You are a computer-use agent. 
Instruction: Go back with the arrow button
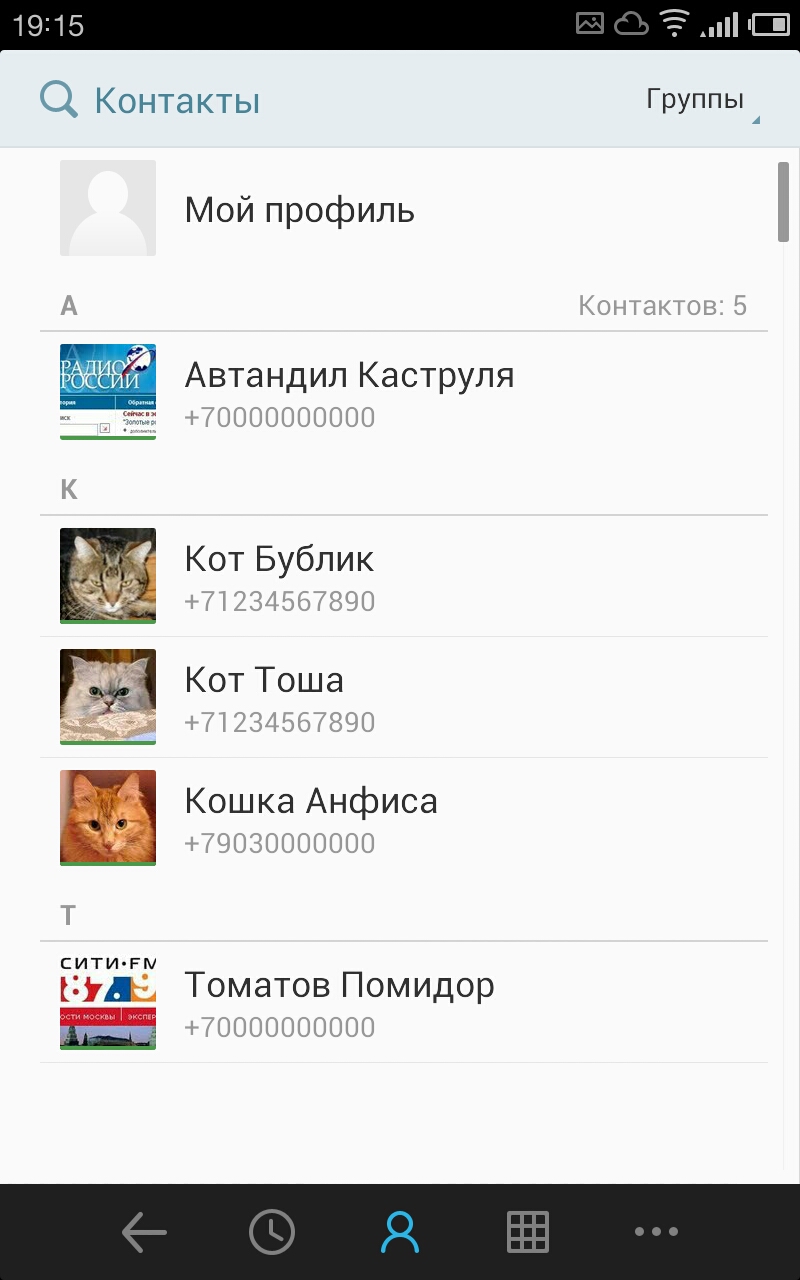[144, 1232]
